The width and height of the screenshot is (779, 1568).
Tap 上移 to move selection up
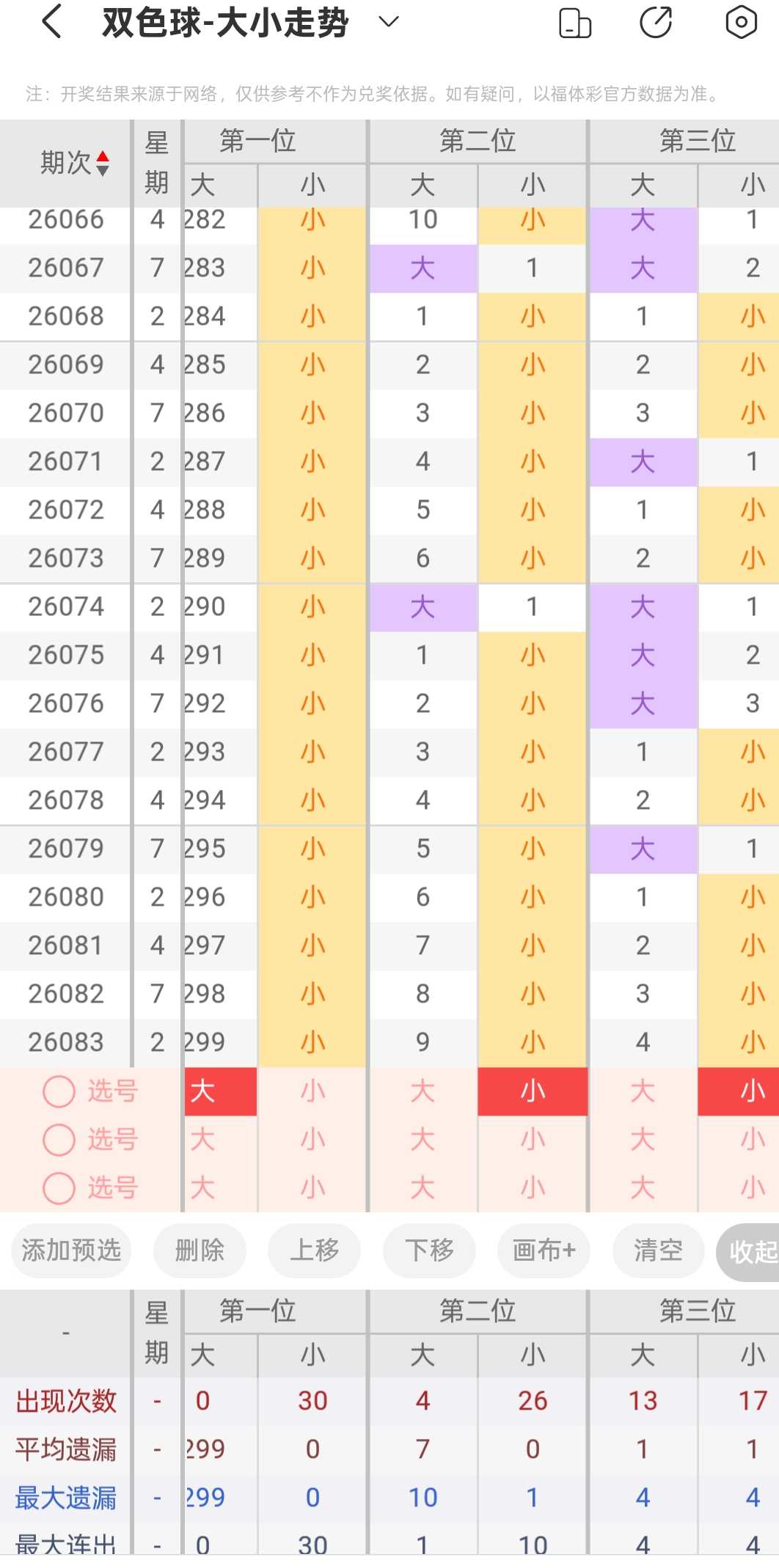[x=314, y=1250]
